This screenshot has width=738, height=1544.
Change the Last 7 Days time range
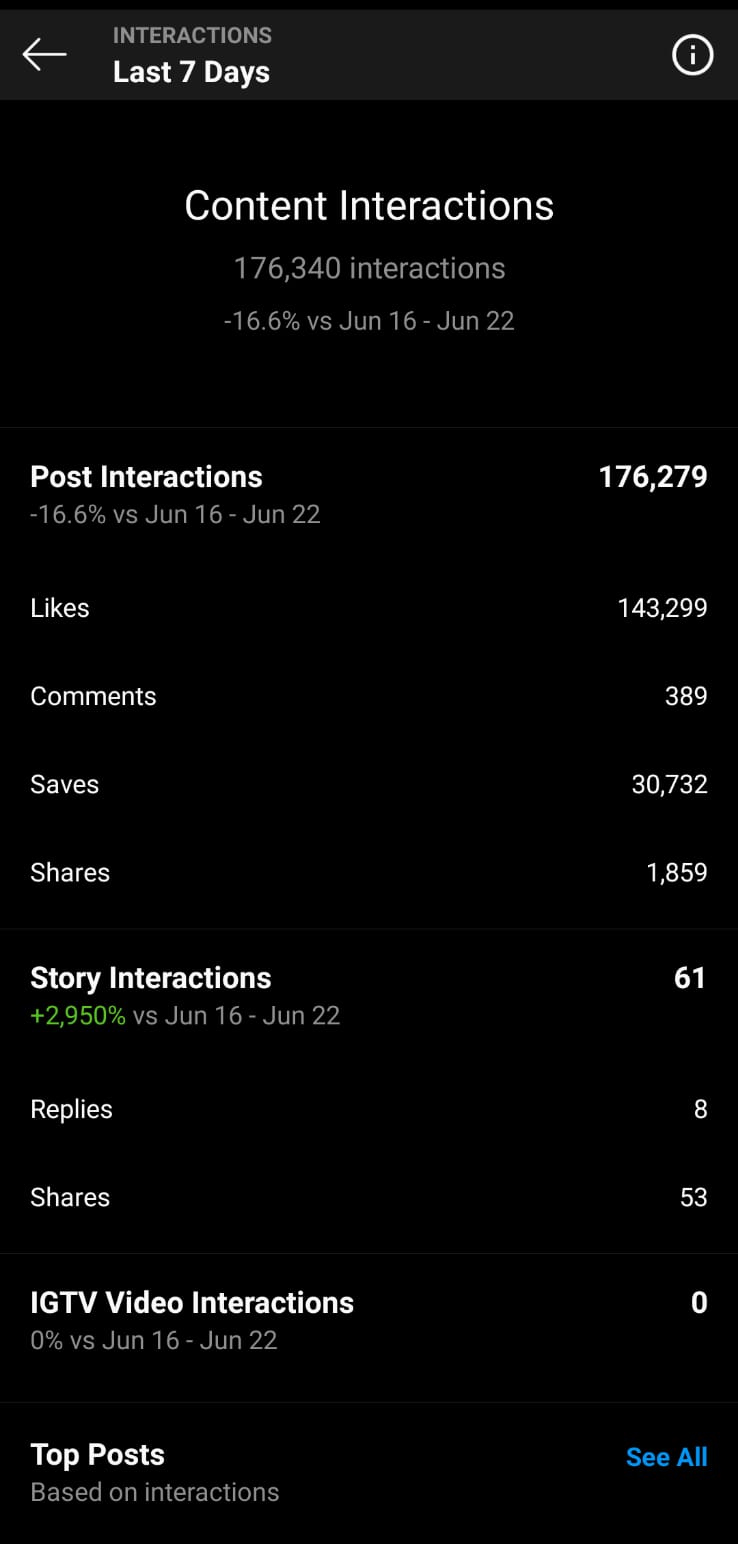pos(191,72)
